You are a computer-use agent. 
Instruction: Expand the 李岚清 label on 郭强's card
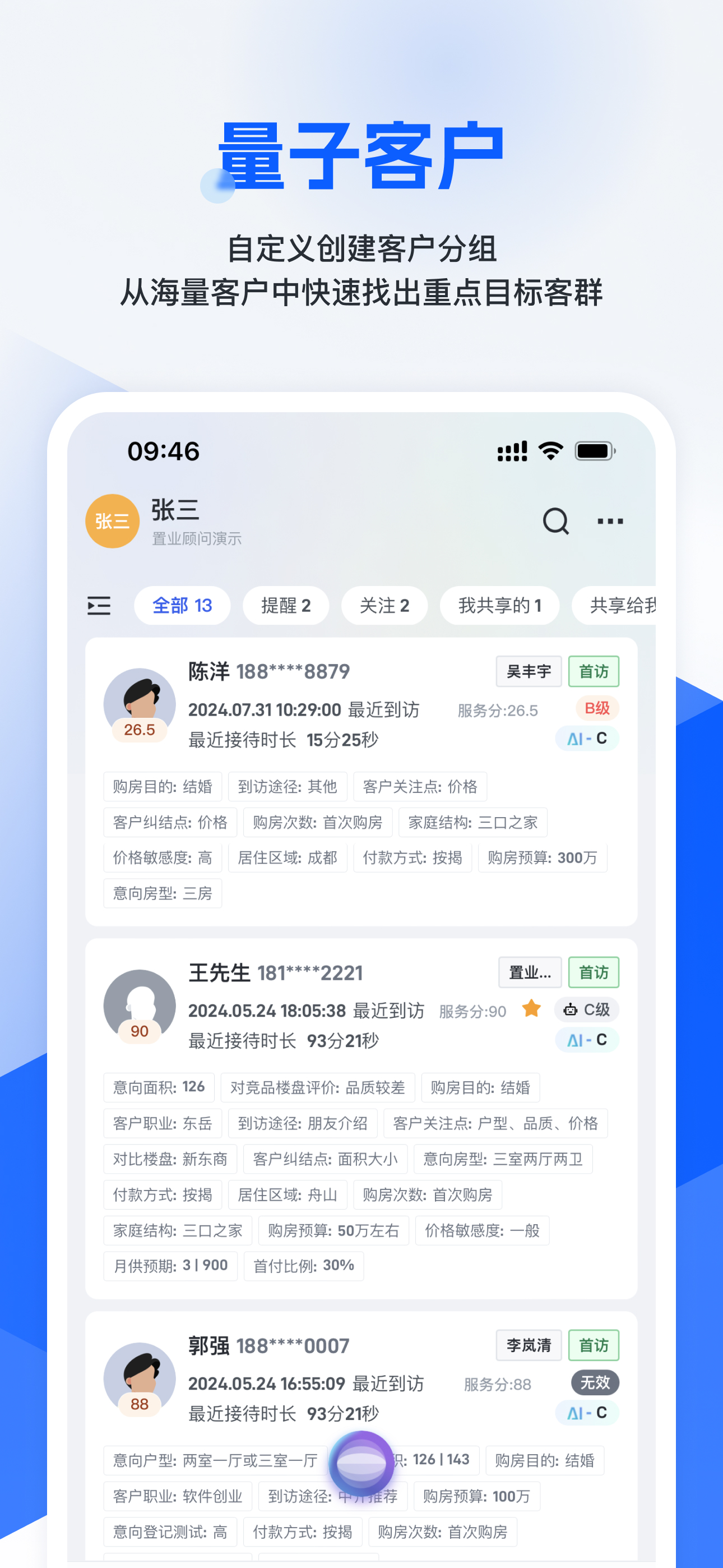pyautogui.click(x=529, y=1346)
